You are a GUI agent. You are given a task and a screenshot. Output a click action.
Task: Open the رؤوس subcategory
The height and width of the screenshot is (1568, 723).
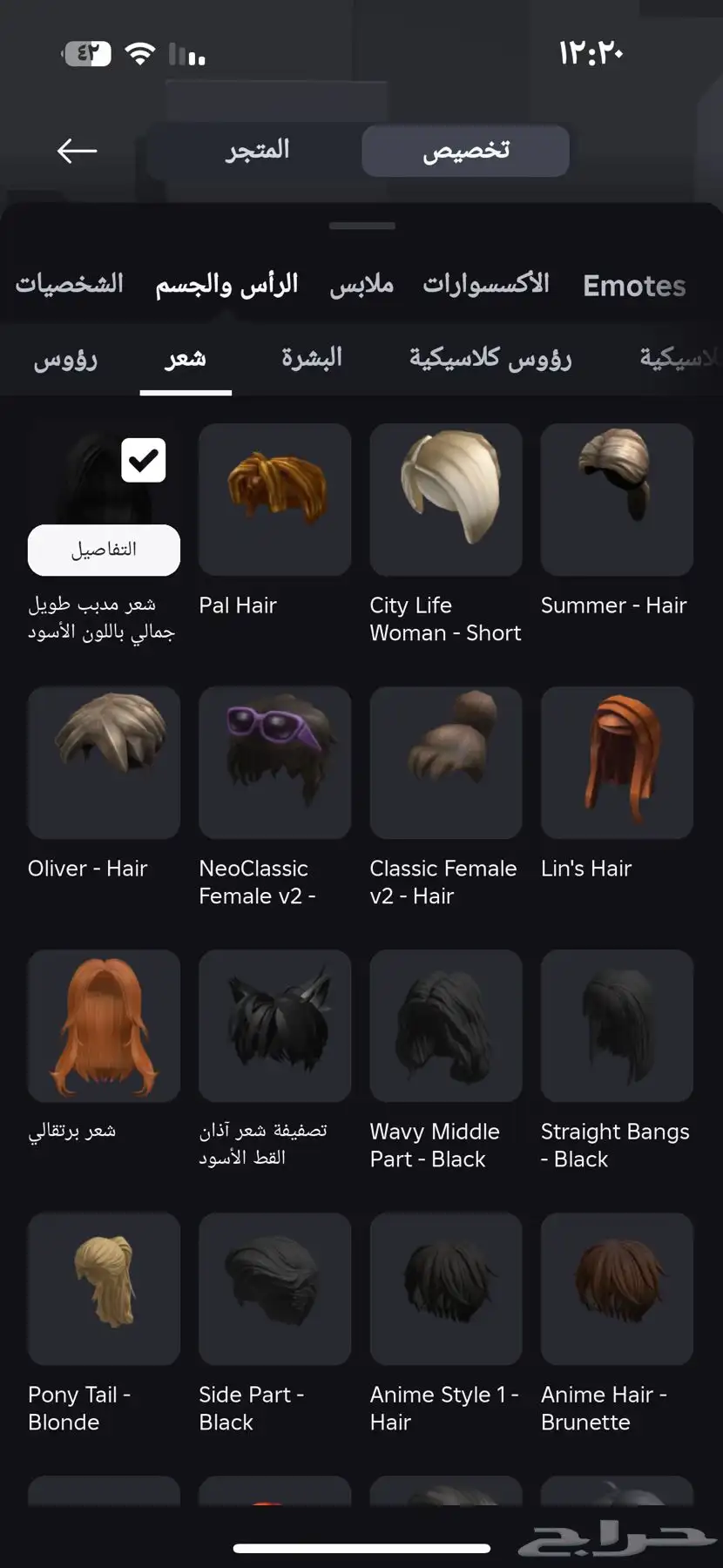tap(65, 358)
